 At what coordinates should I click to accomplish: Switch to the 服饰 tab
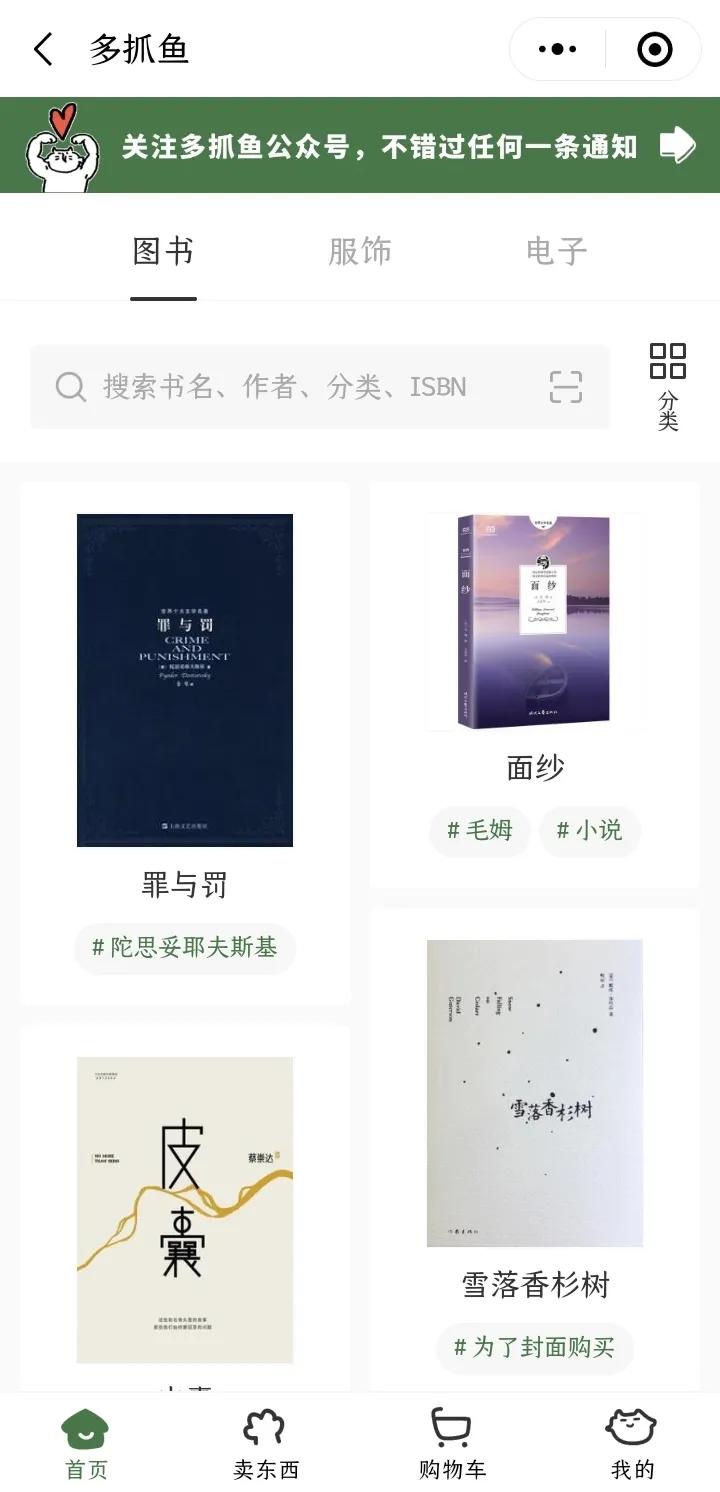(x=360, y=252)
